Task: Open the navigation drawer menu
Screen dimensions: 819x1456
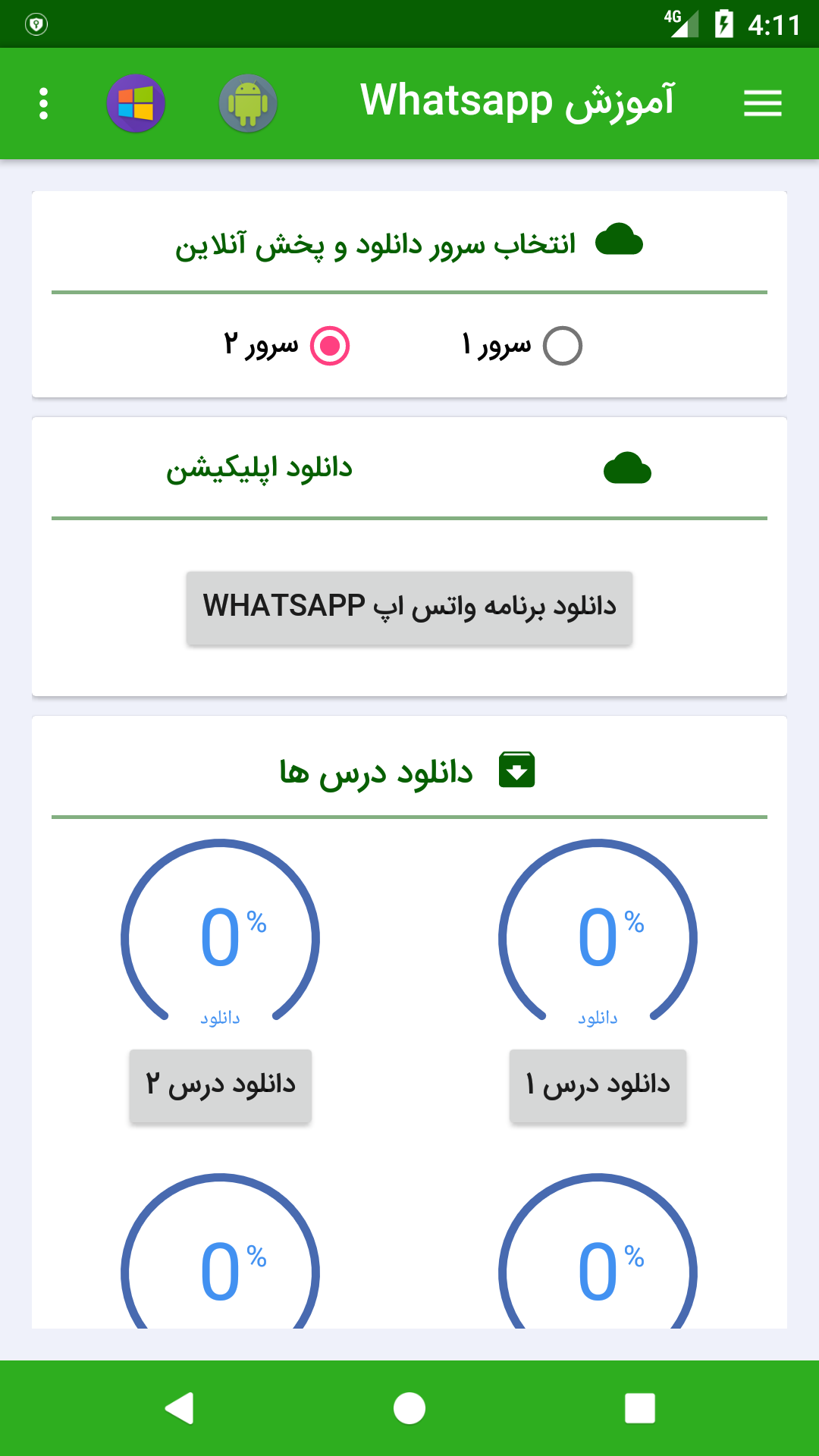Action: [x=762, y=103]
